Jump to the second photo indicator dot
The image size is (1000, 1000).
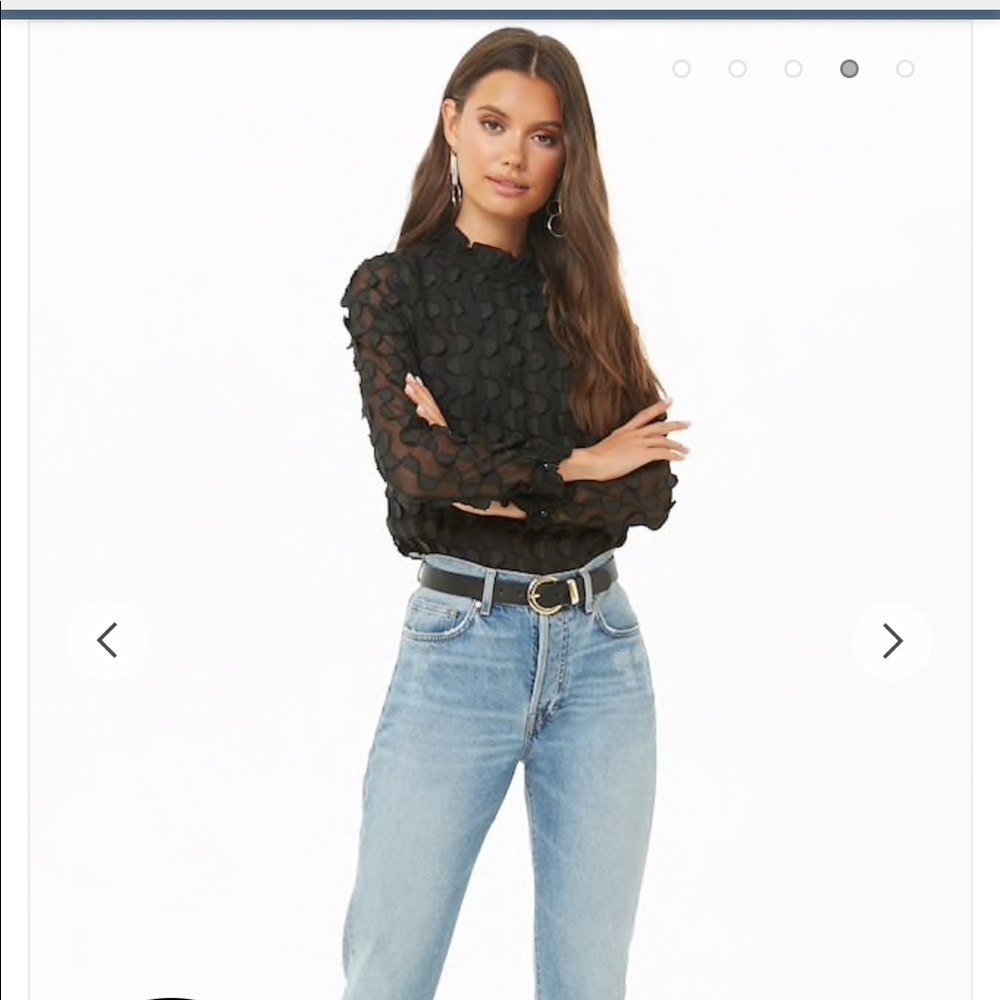tap(737, 69)
